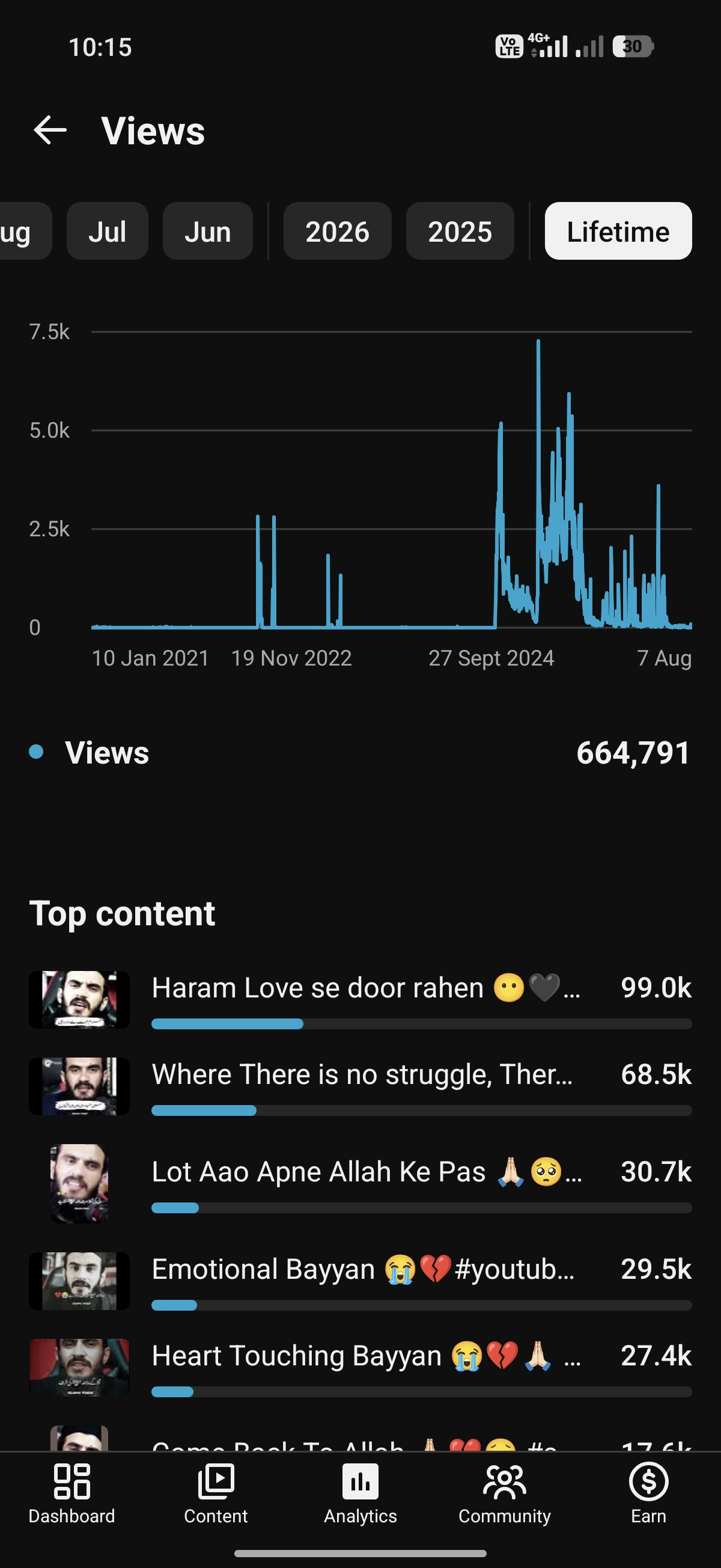The width and height of the screenshot is (721, 1568).
Task: Select the Jun time range chip
Action: coord(207,231)
